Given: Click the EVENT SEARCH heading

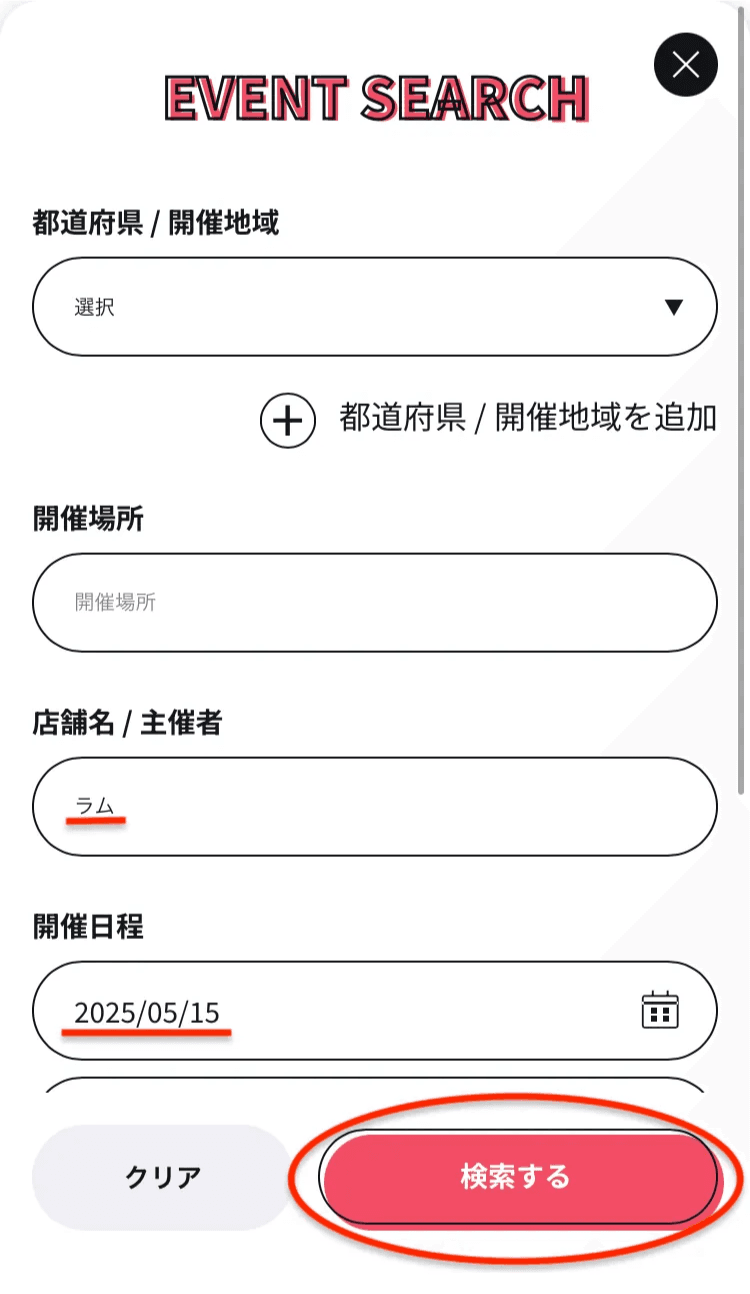Looking at the screenshot, I should click(375, 99).
